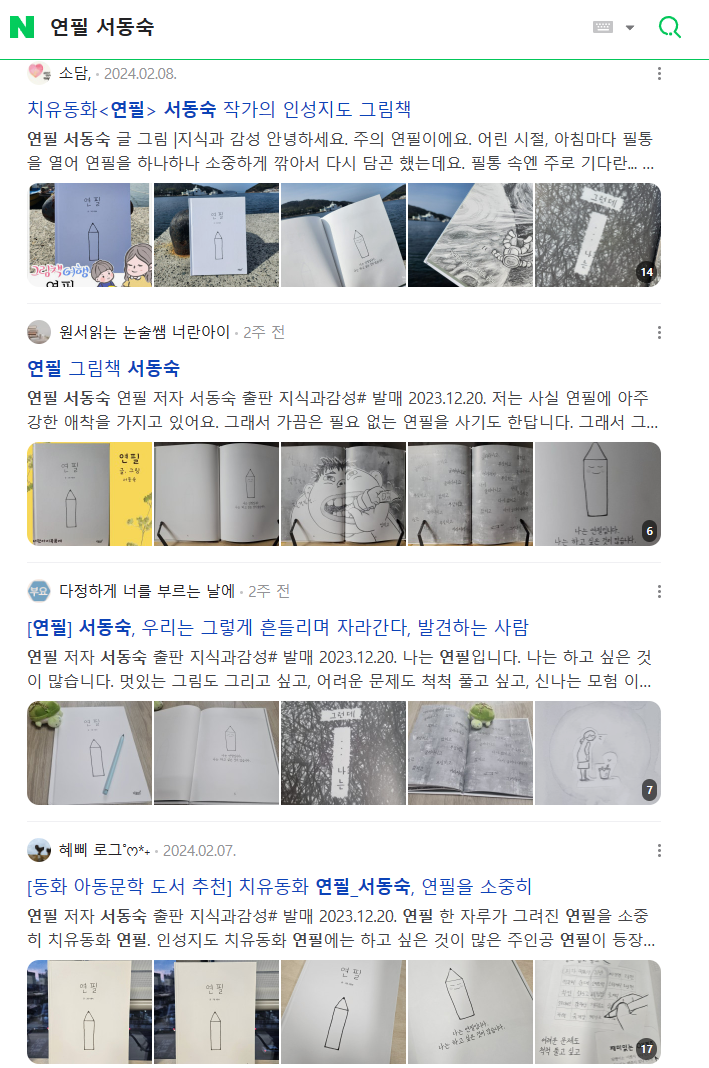
Task: Open overflow menu for 헤삐 로그 post
Action: (x=658, y=850)
